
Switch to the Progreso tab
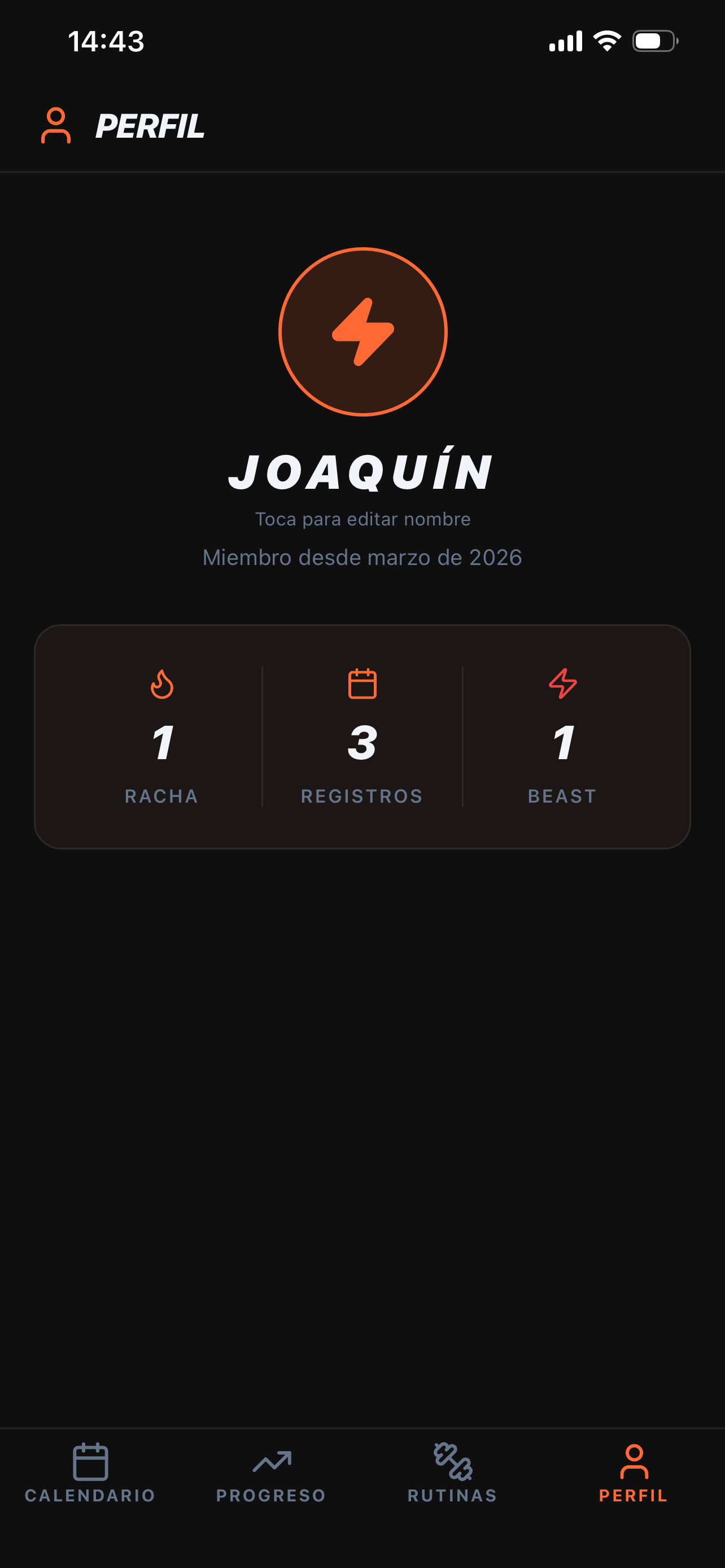click(x=272, y=1473)
